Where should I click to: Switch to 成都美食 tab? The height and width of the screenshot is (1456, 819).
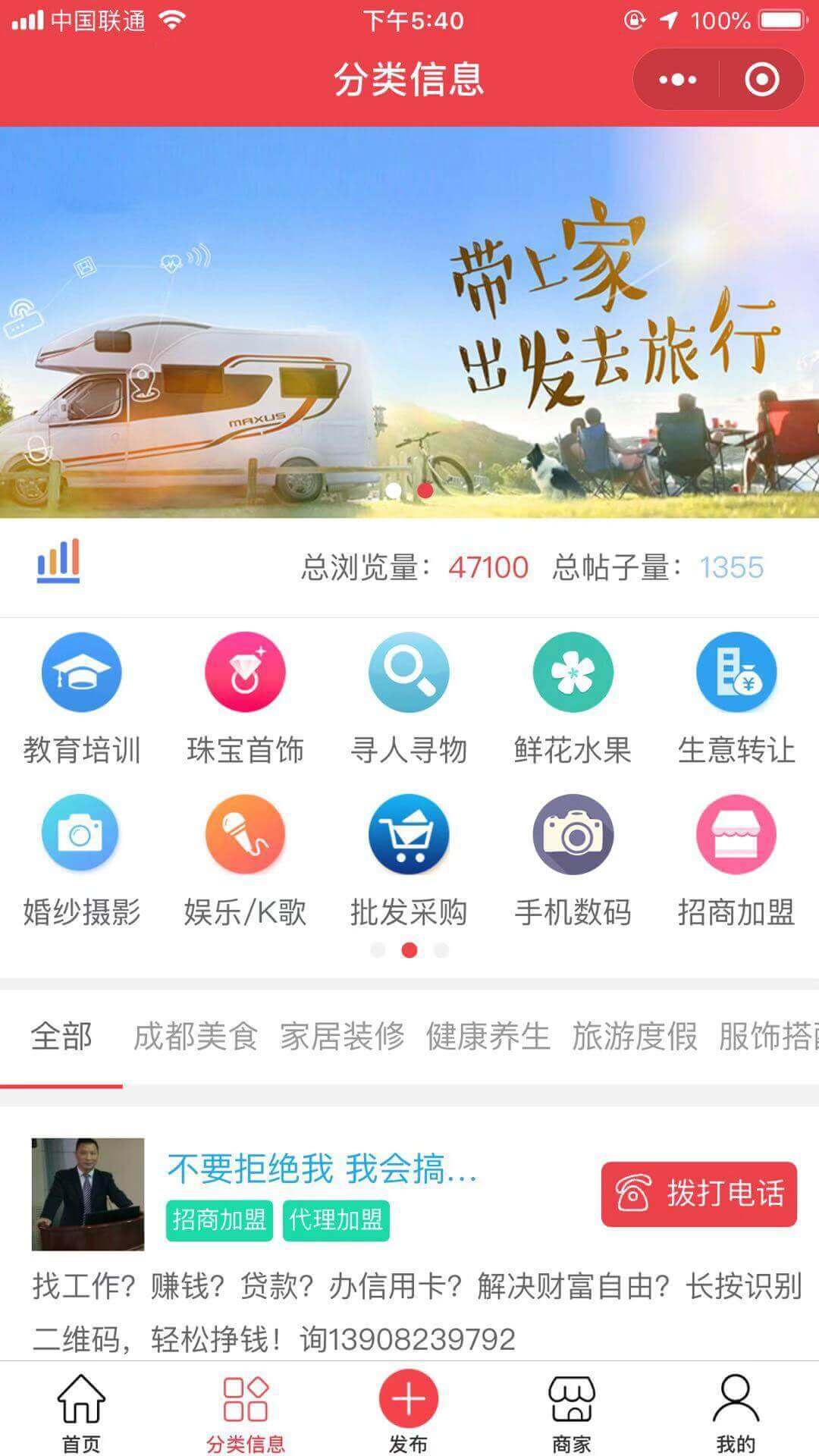196,1037
